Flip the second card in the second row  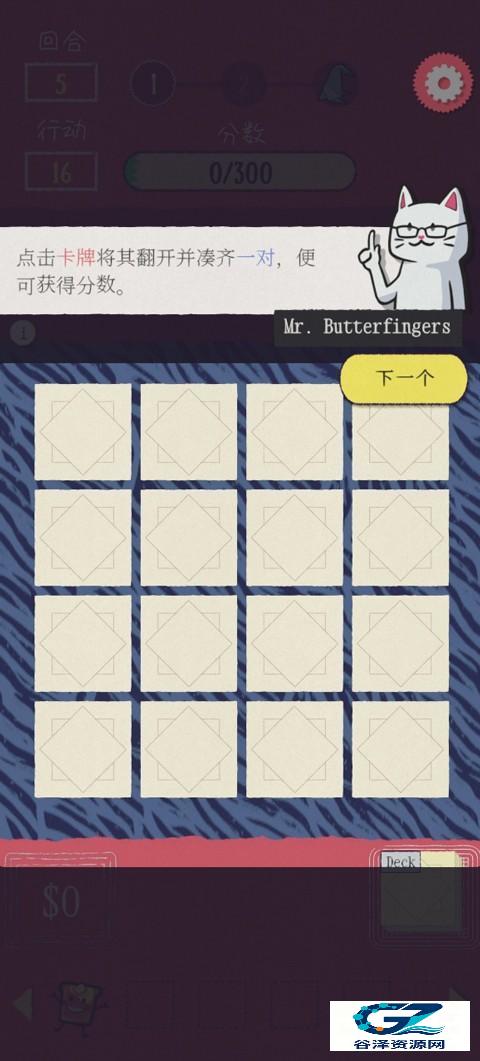pos(189,537)
